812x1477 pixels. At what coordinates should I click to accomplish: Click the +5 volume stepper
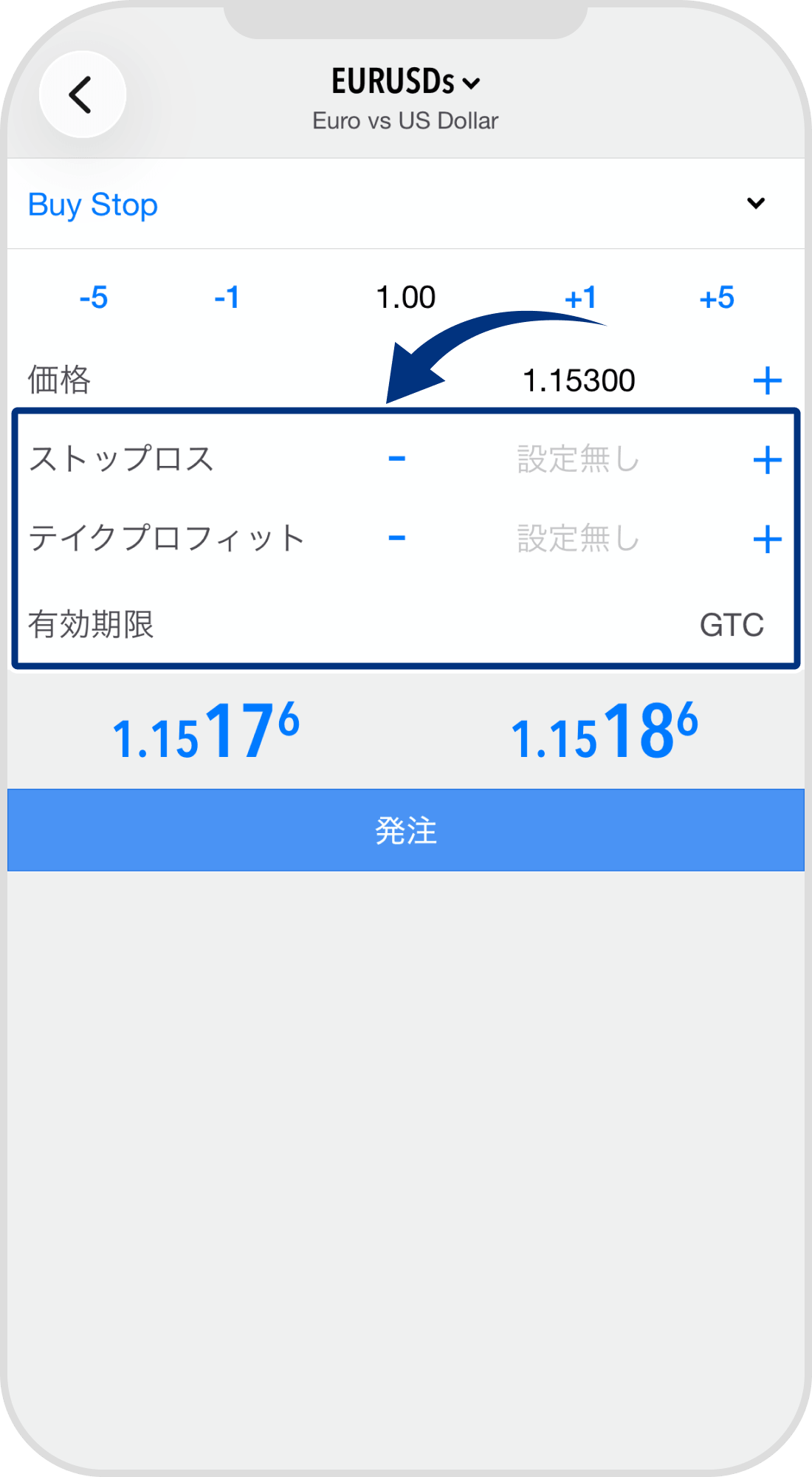point(718,298)
